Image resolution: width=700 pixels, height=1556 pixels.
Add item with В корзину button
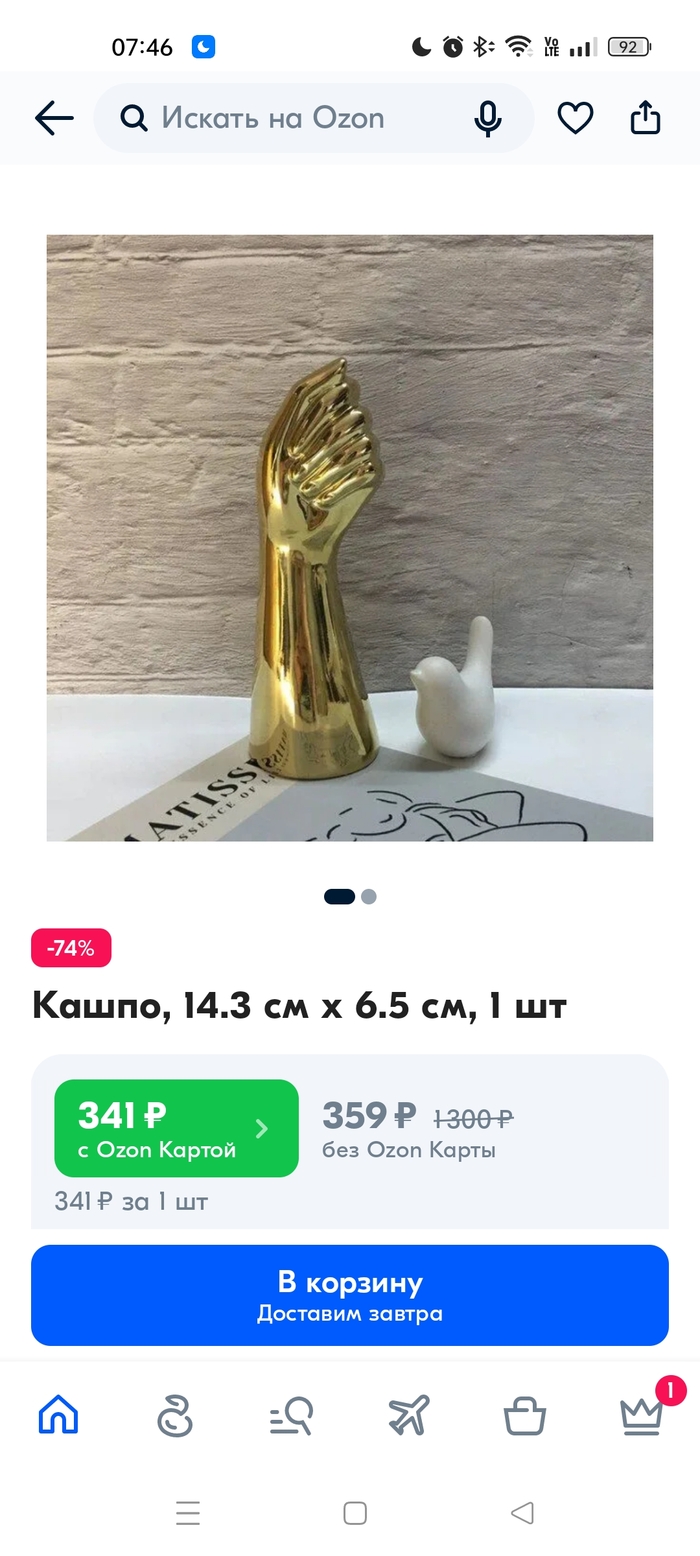pos(350,1295)
